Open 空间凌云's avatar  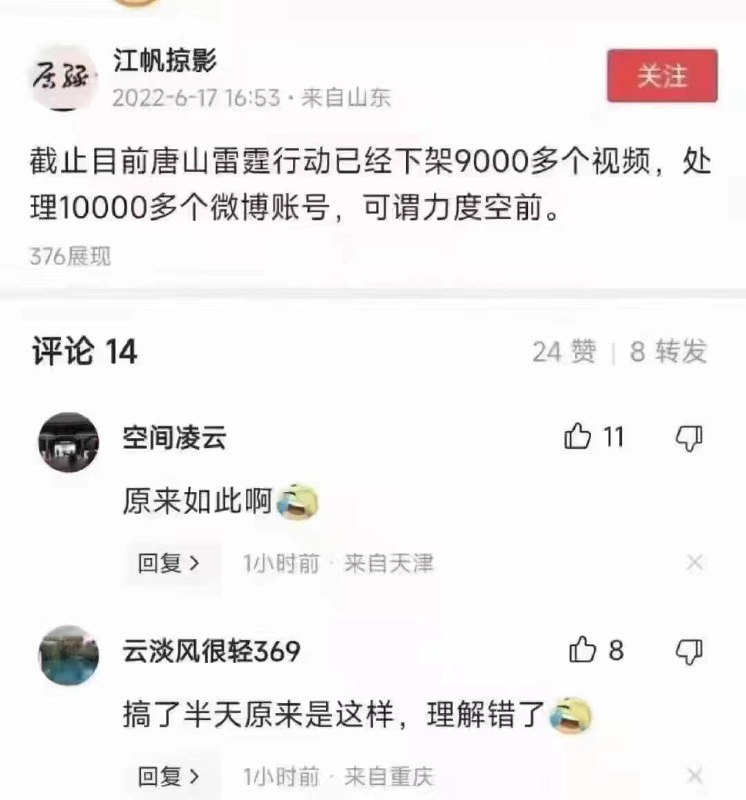coord(69,442)
